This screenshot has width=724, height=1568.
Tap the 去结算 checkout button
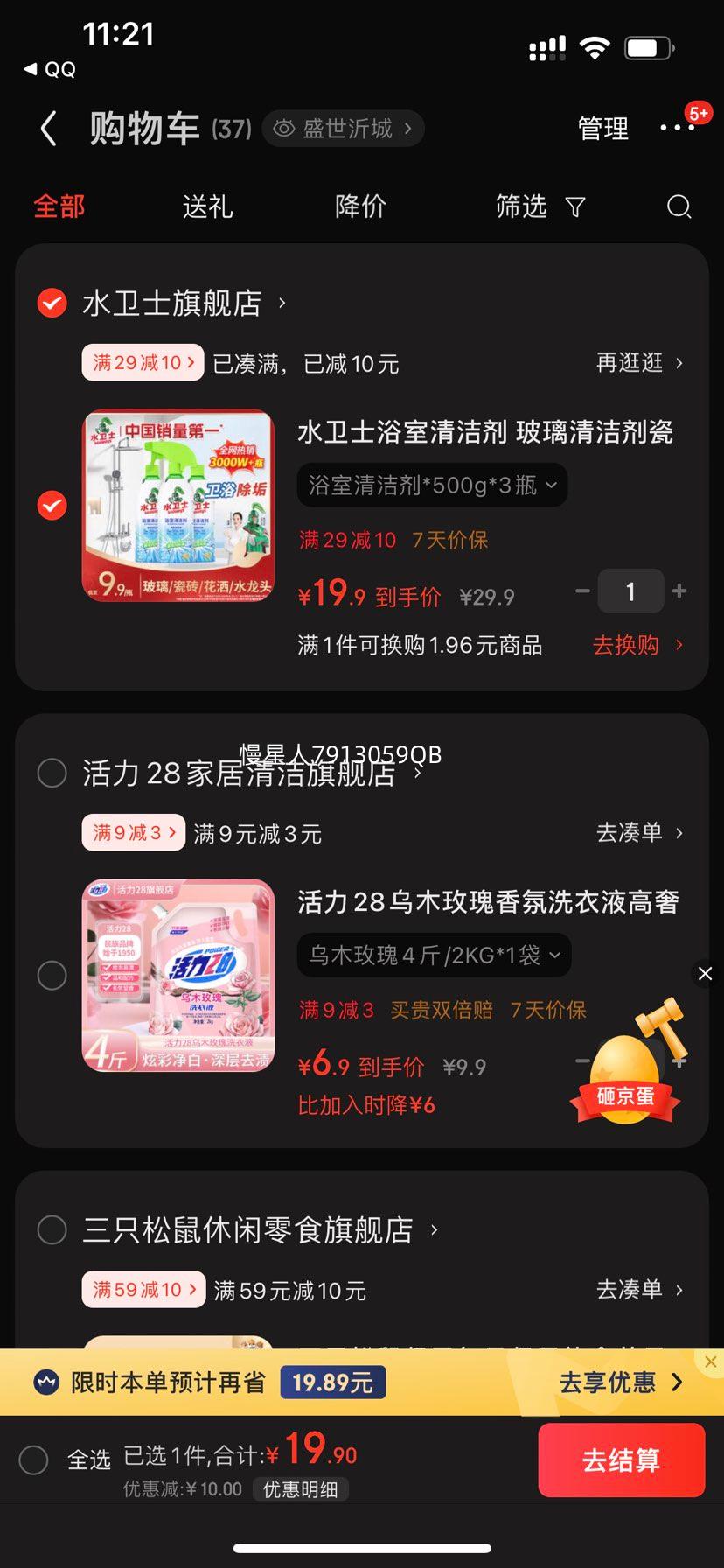pos(621,1459)
